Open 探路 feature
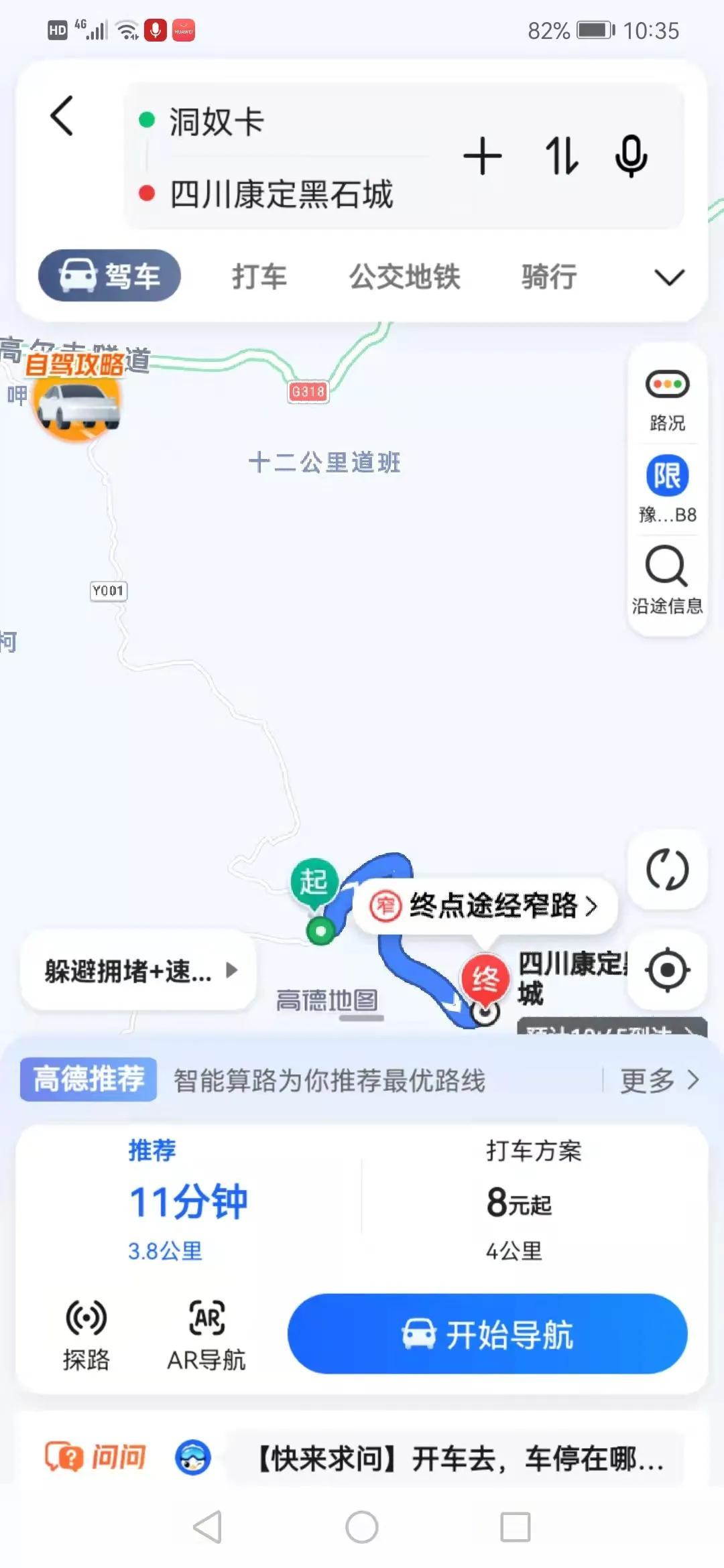The width and height of the screenshot is (724, 1568). click(86, 1335)
